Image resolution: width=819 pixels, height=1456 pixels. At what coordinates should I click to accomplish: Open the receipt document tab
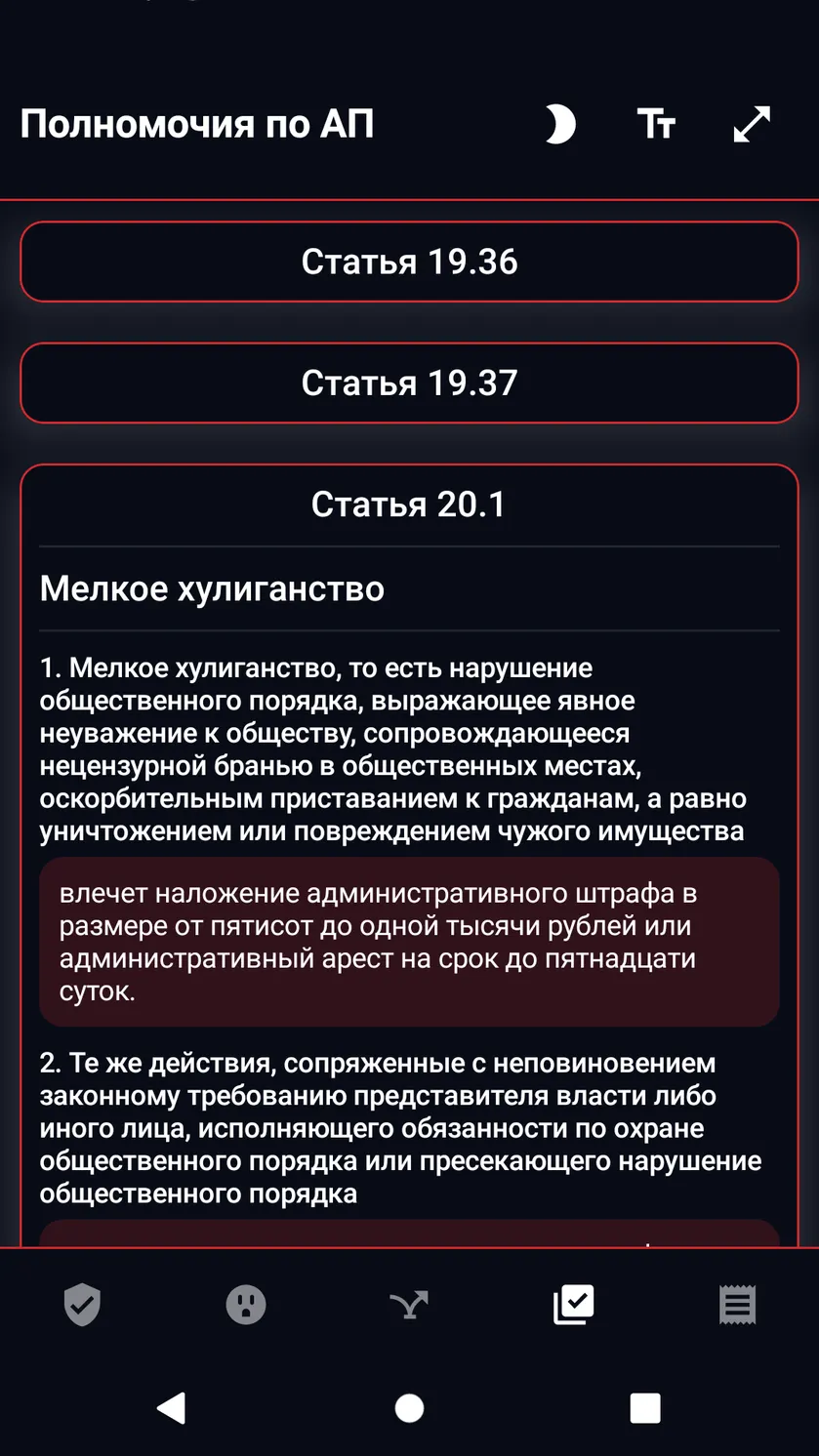pyautogui.click(x=737, y=1305)
